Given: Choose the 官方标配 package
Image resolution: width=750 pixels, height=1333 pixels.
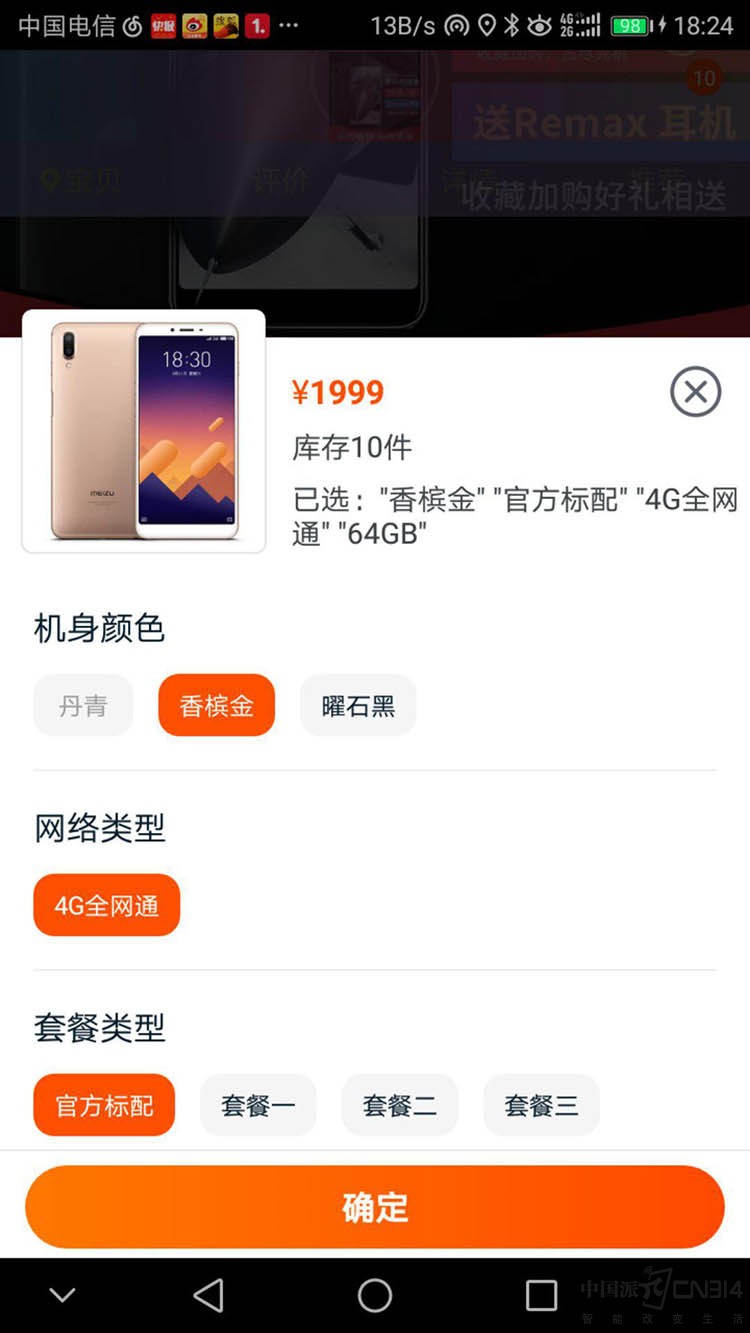Looking at the screenshot, I should [104, 1105].
